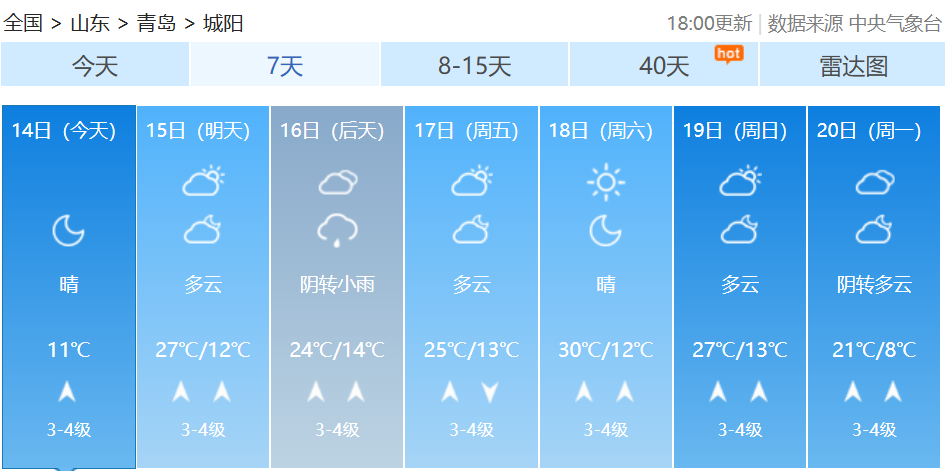Go to the 山东 province page
Viewport: 945px width, 471px height.
[90, 23]
